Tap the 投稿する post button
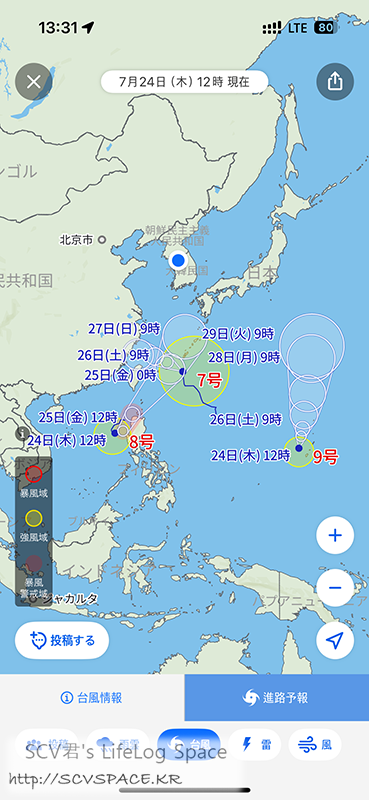The image size is (369, 800). tap(62, 641)
